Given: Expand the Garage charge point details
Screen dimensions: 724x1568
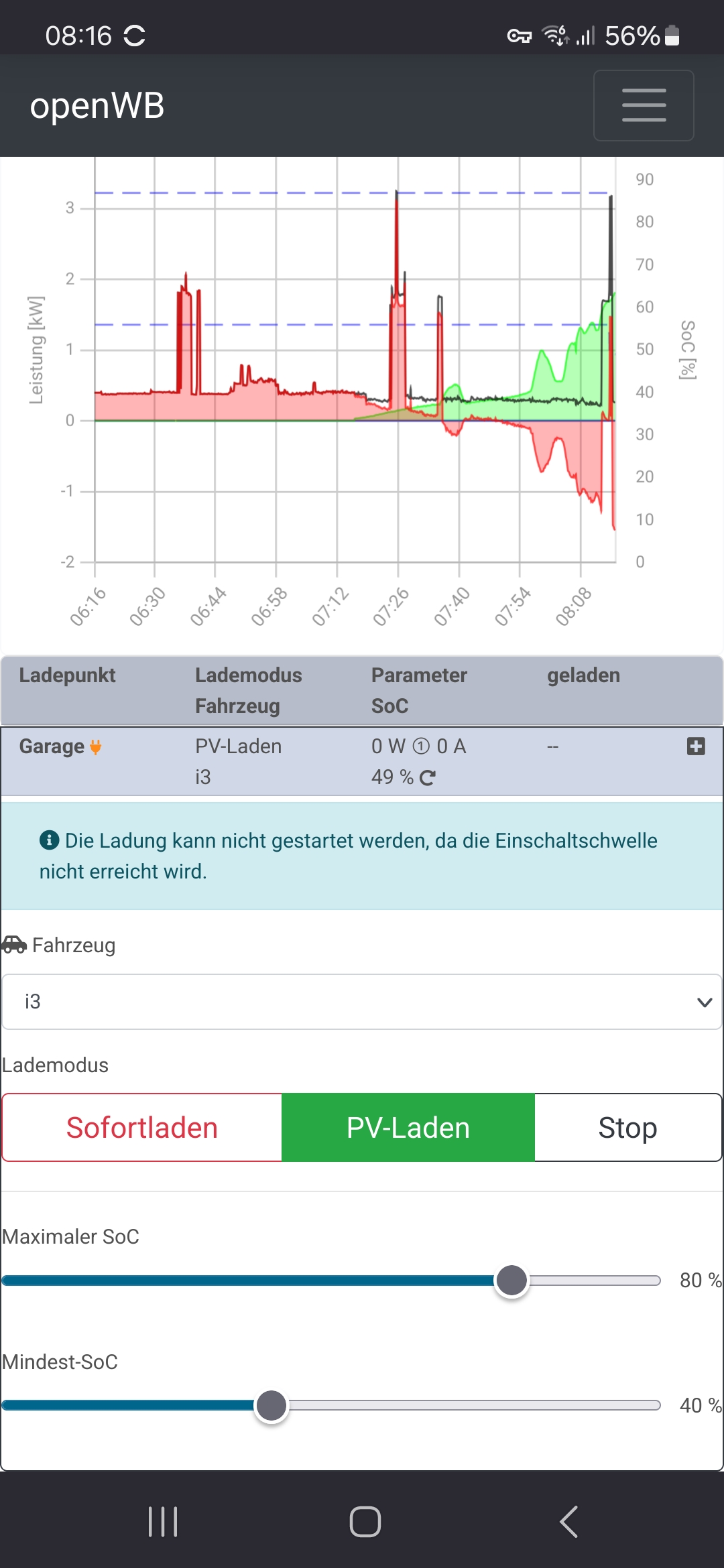Looking at the screenshot, I should [x=696, y=746].
